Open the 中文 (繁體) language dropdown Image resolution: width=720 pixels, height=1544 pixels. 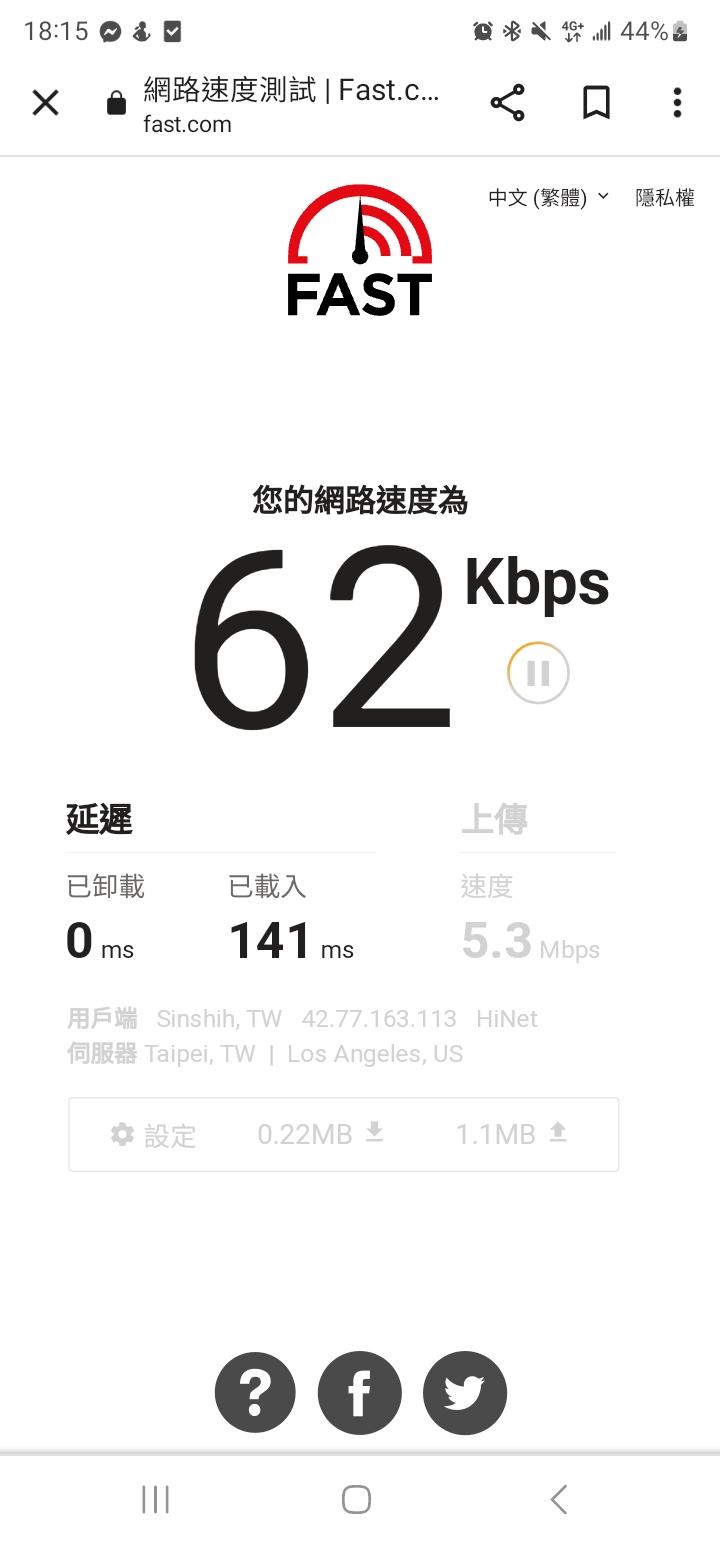click(544, 196)
